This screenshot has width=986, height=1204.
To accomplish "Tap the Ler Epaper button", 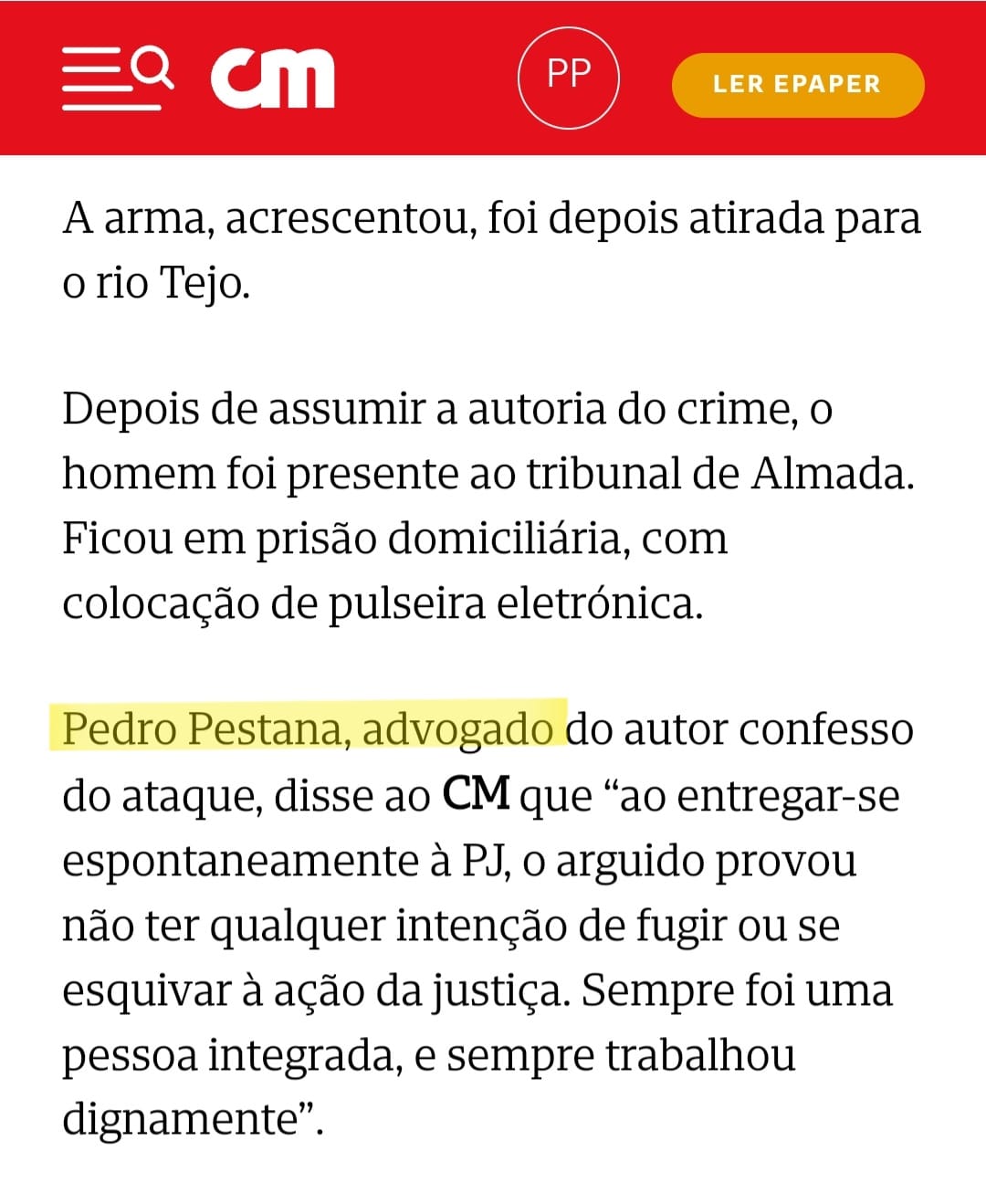I will tap(797, 85).
